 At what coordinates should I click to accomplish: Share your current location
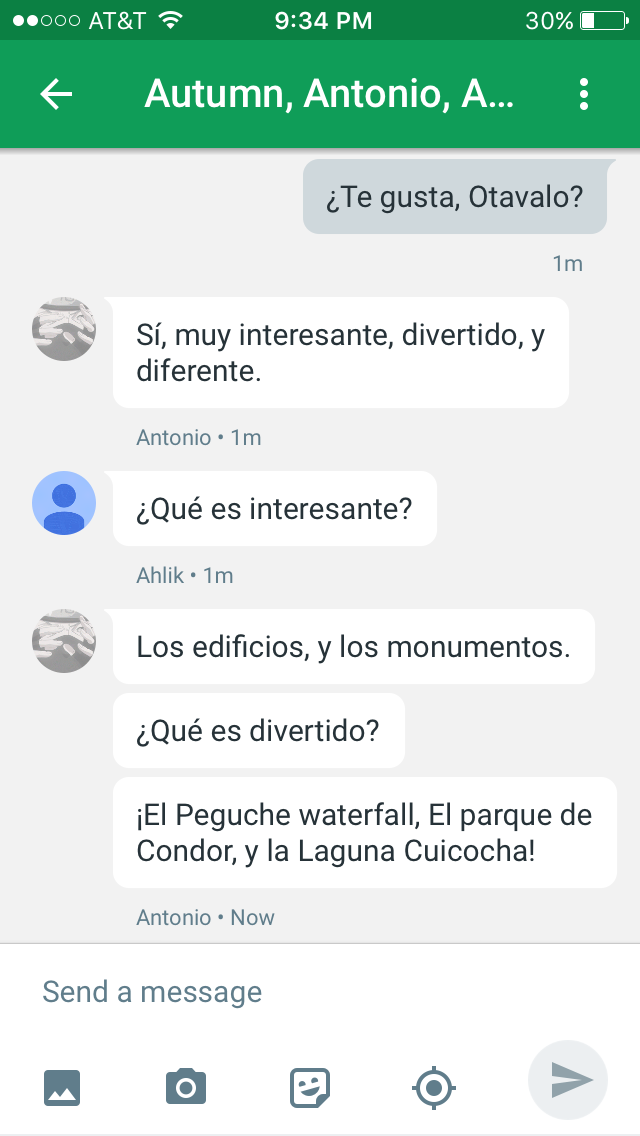434,1086
